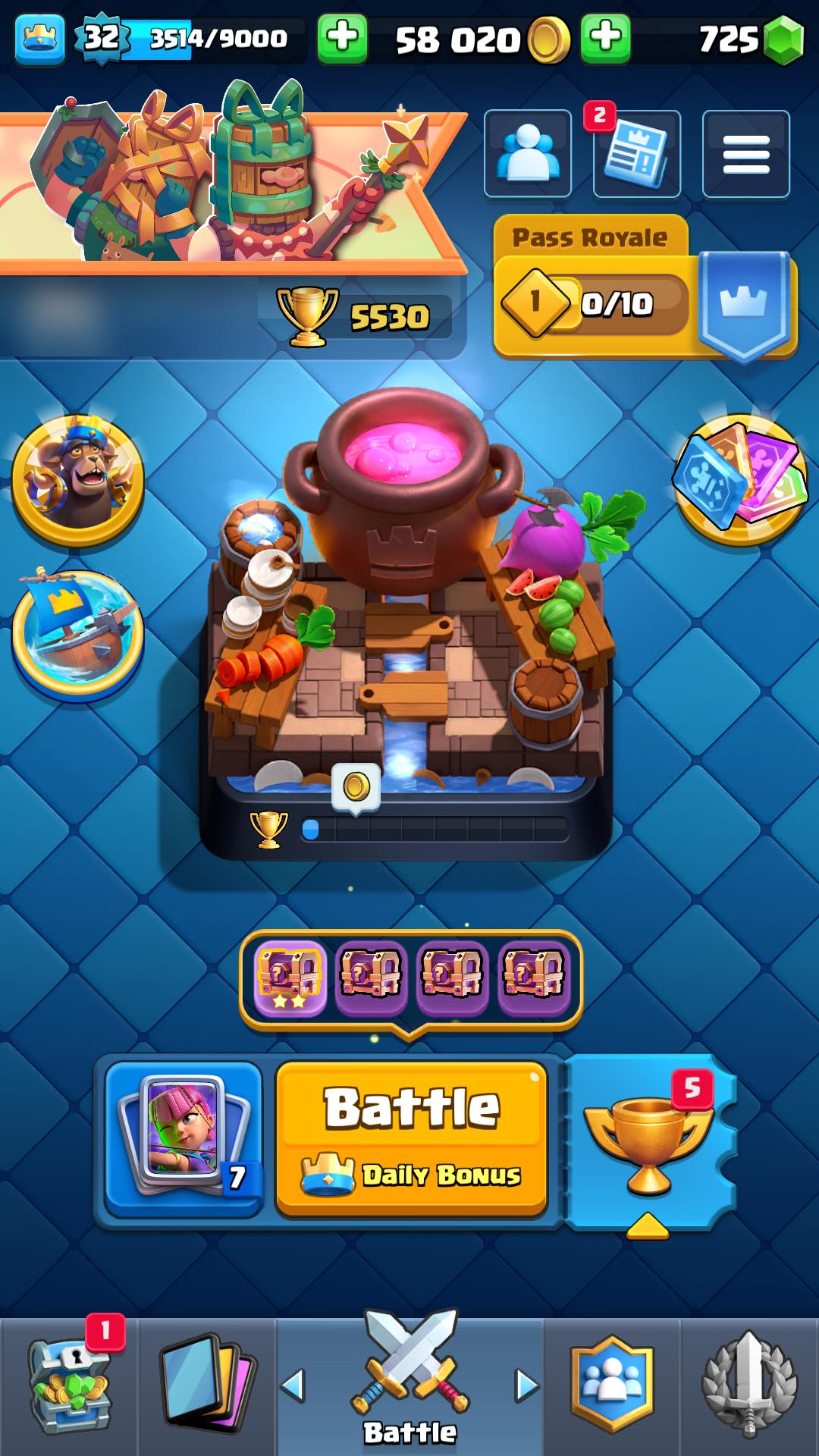Open the news feed icon
819x1456 pixels.
[x=637, y=154]
